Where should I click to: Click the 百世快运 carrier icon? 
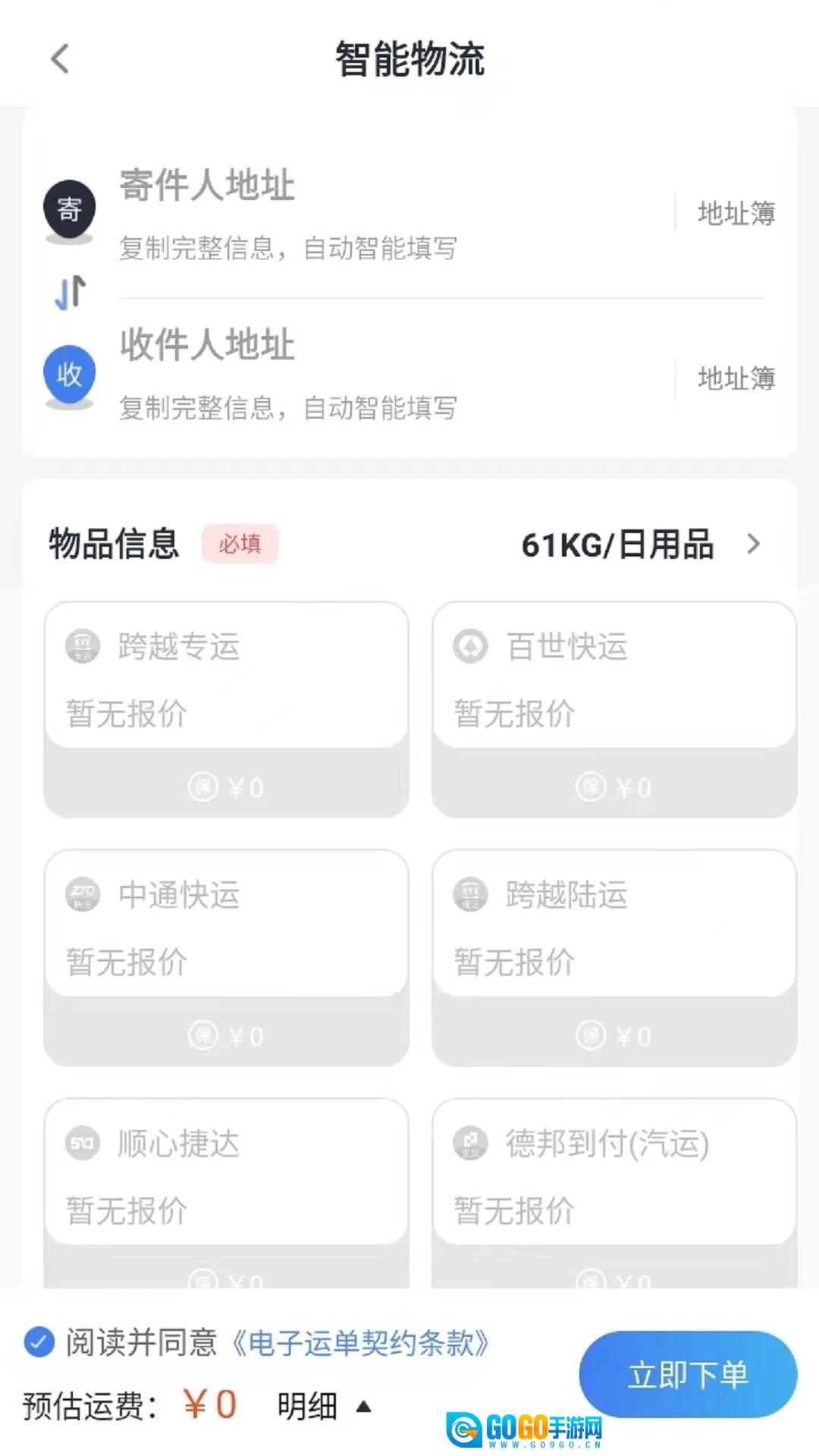(x=470, y=648)
